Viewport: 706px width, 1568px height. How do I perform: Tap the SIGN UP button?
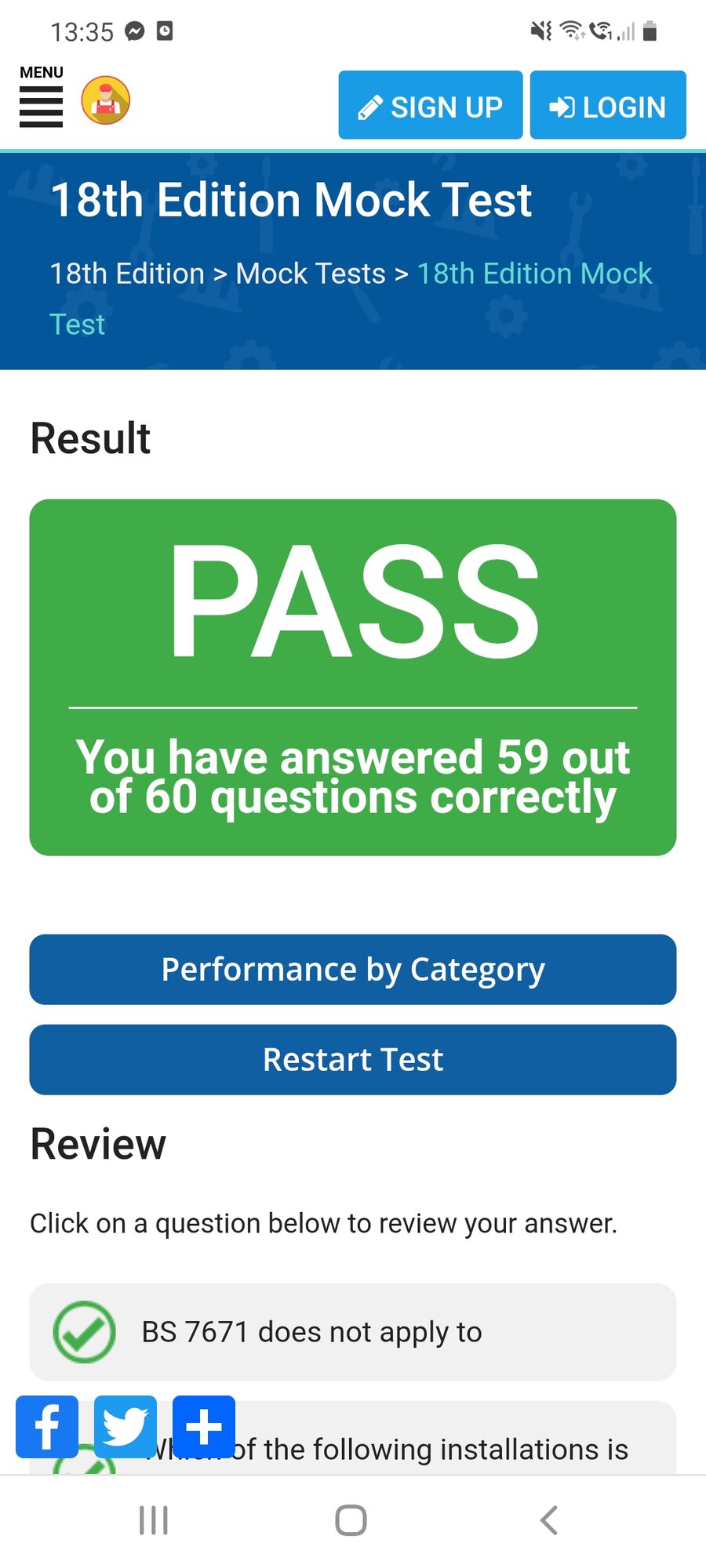coord(431,105)
